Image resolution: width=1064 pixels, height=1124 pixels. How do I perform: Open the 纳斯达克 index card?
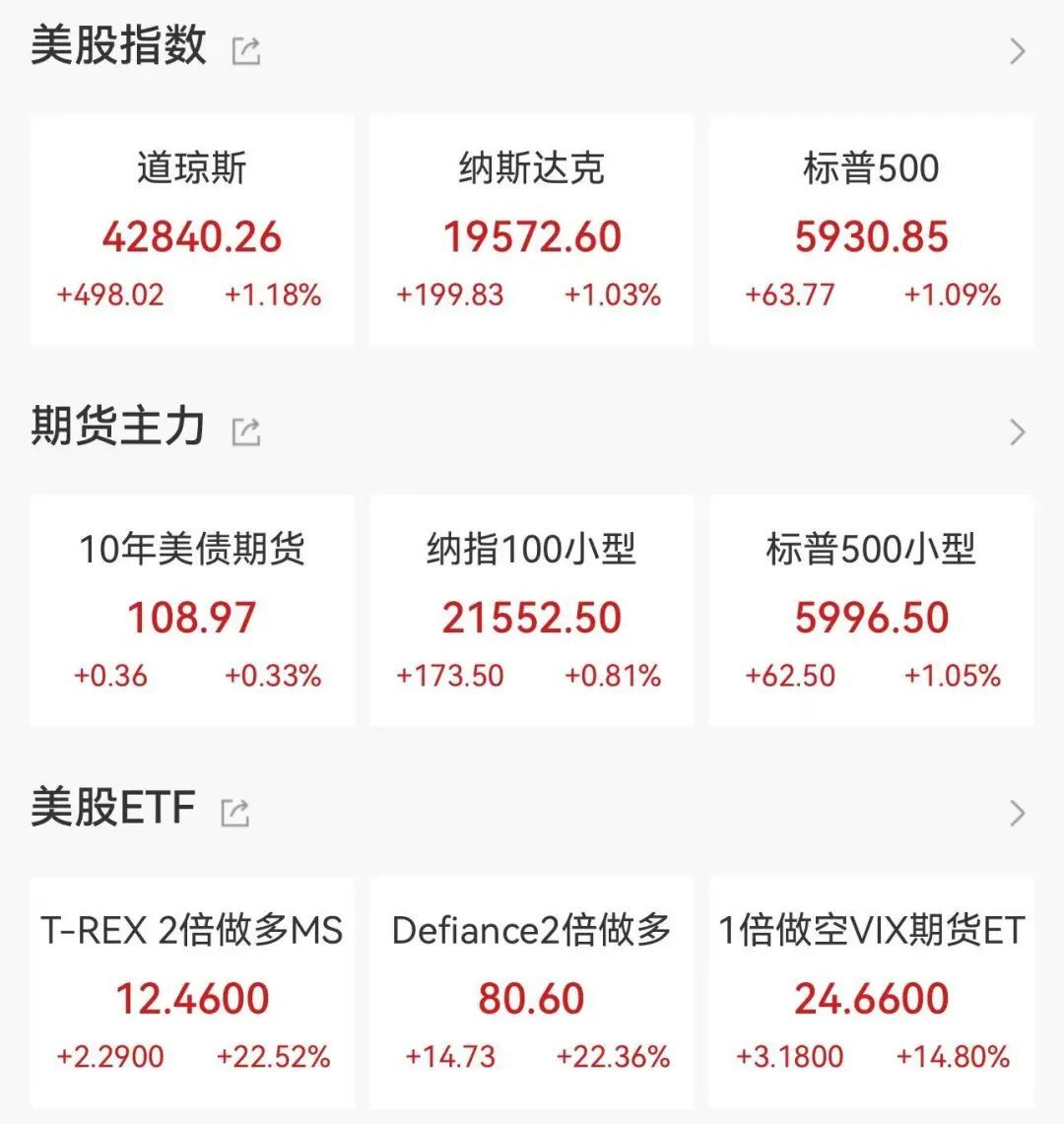(532, 231)
